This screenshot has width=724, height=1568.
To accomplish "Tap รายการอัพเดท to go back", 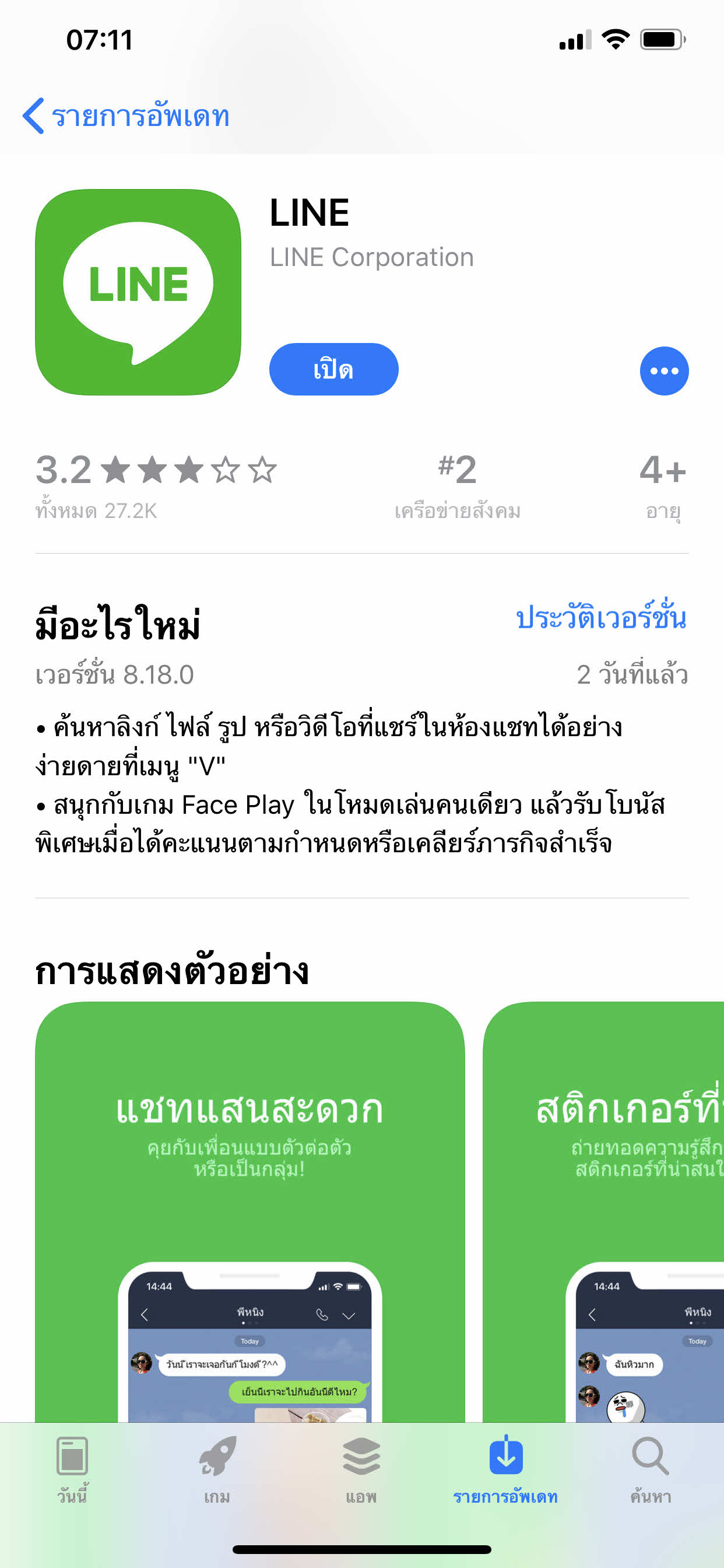I will [x=140, y=116].
